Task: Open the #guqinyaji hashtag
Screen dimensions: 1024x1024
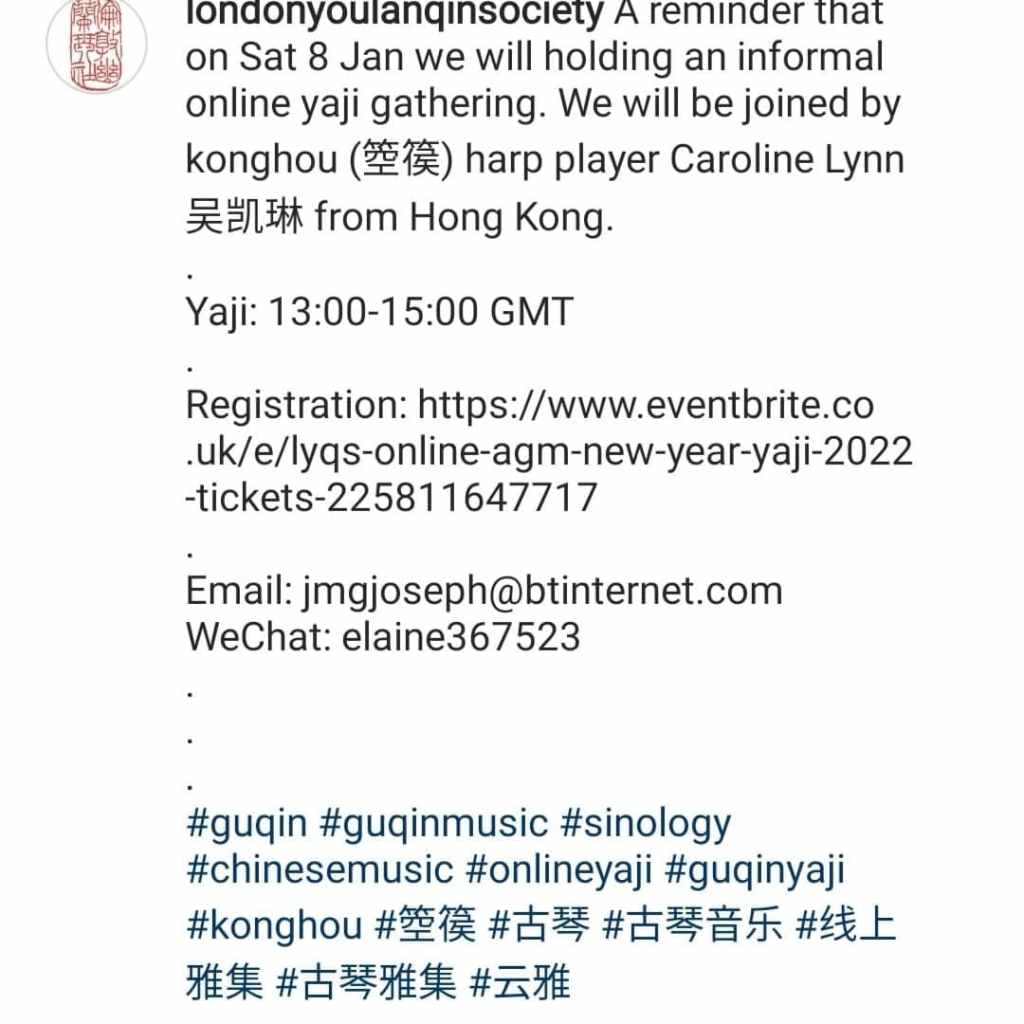Action: (x=754, y=870)
